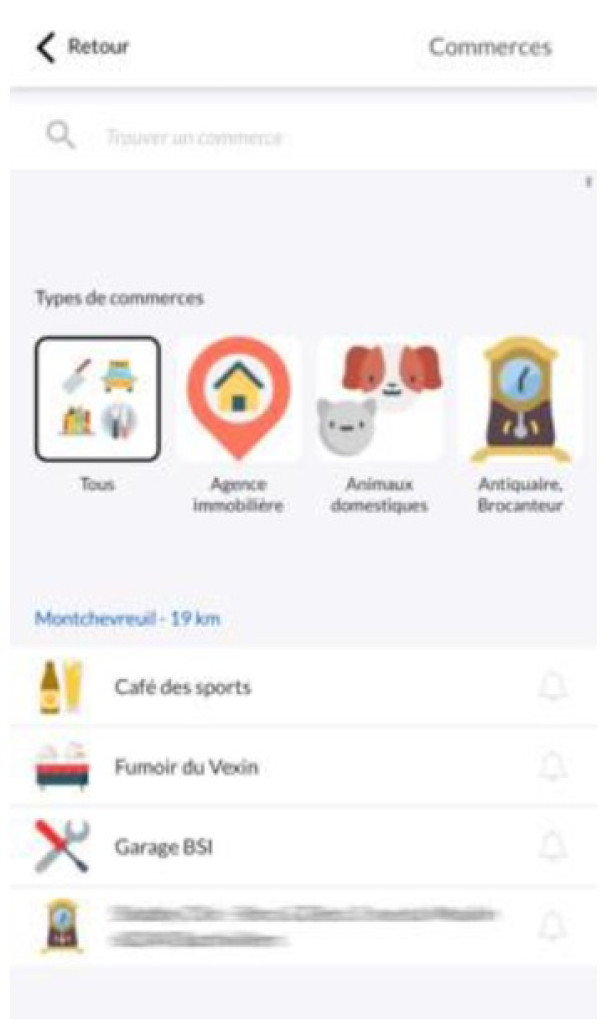
Task: Filter by Agence immobilière
Action: [x=239, y=400]
